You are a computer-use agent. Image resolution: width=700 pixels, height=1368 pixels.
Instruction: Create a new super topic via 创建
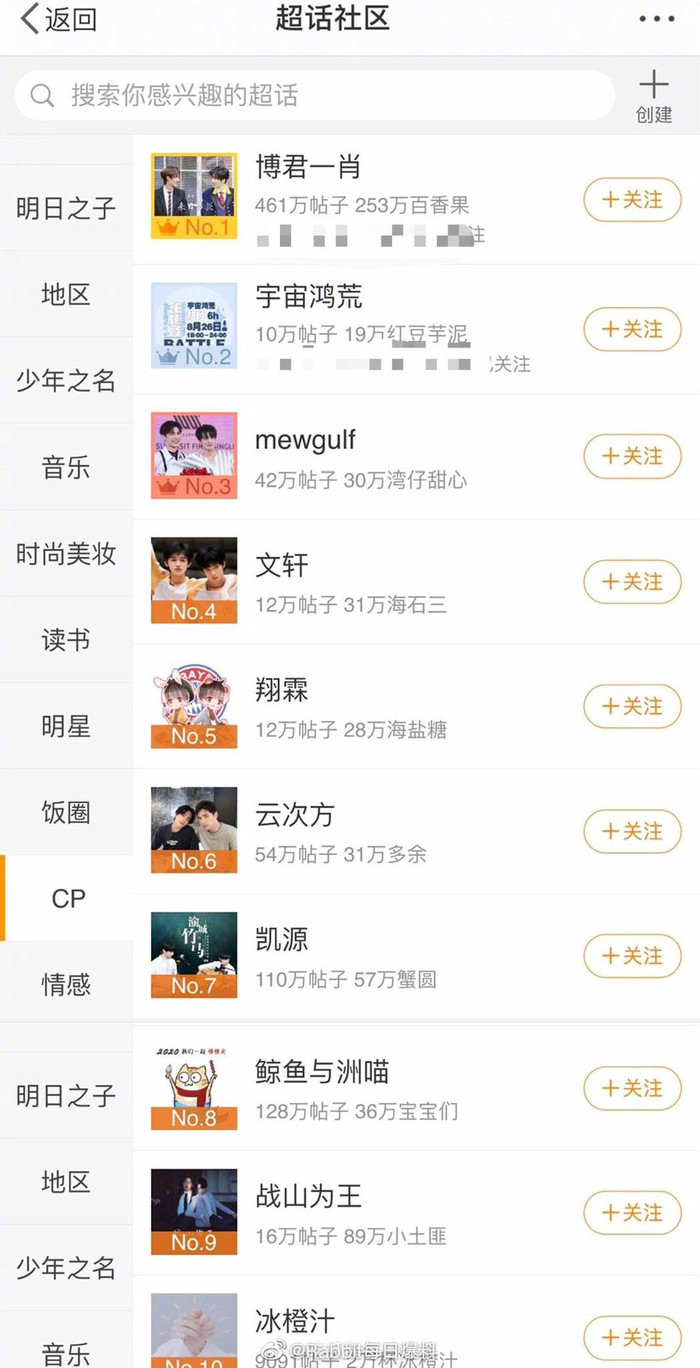653,96
